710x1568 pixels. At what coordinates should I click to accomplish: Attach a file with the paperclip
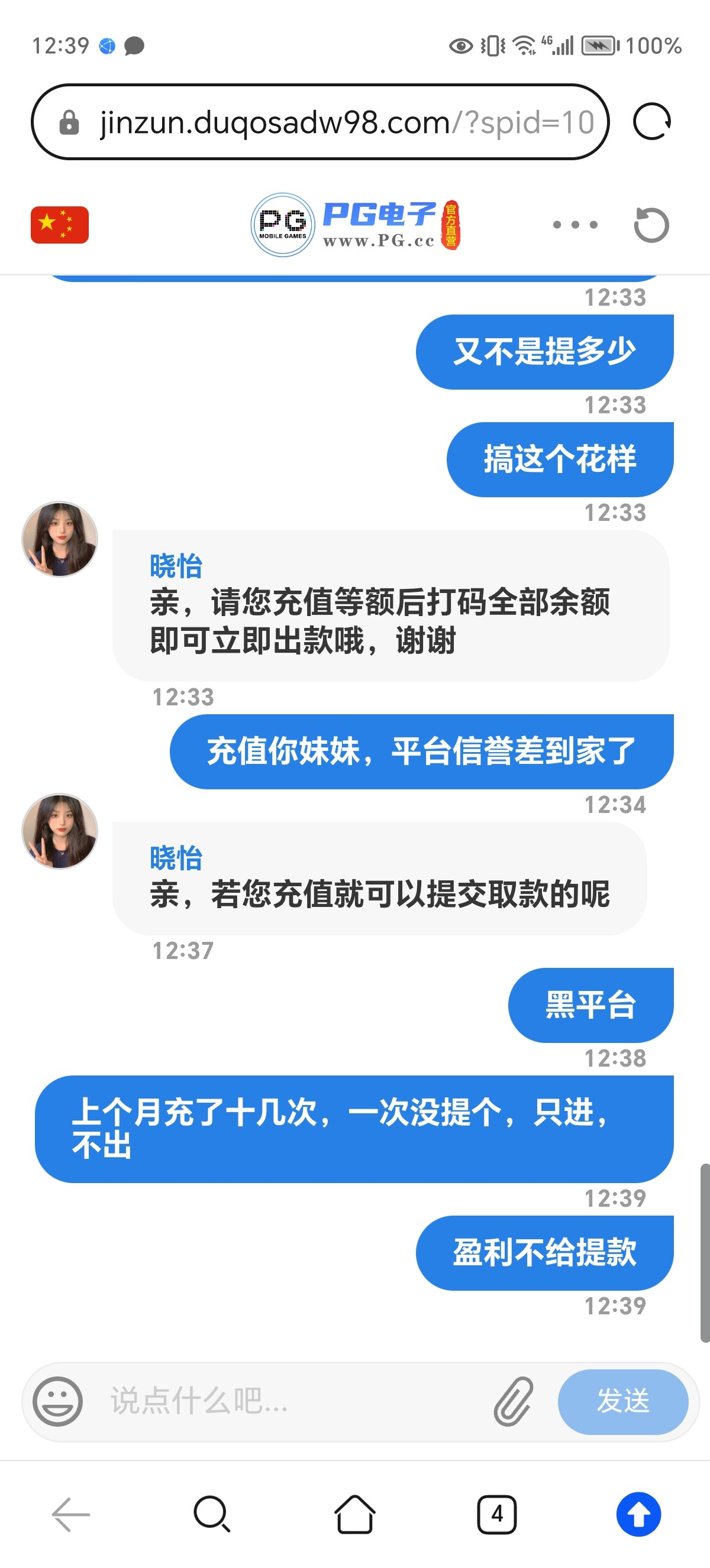point(514,1401)
